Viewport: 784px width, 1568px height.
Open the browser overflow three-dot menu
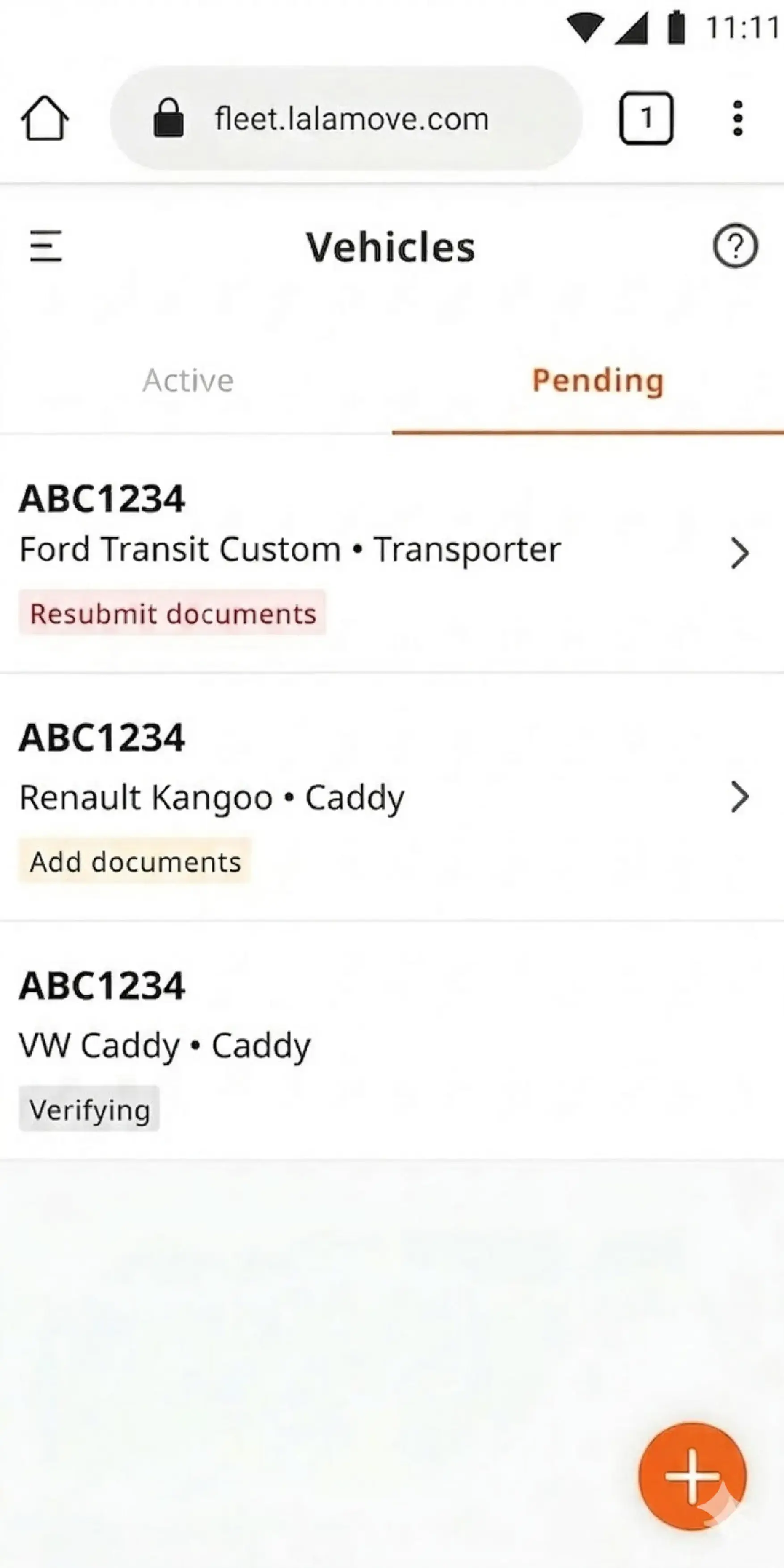(x=738, y=118)
